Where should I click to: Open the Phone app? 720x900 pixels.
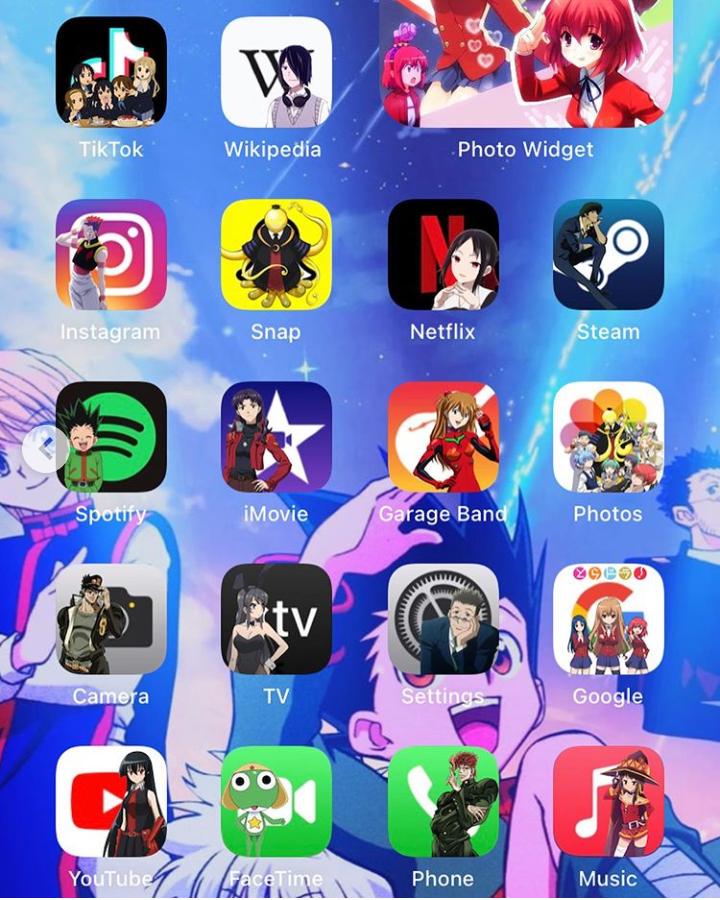coord(443,801)
